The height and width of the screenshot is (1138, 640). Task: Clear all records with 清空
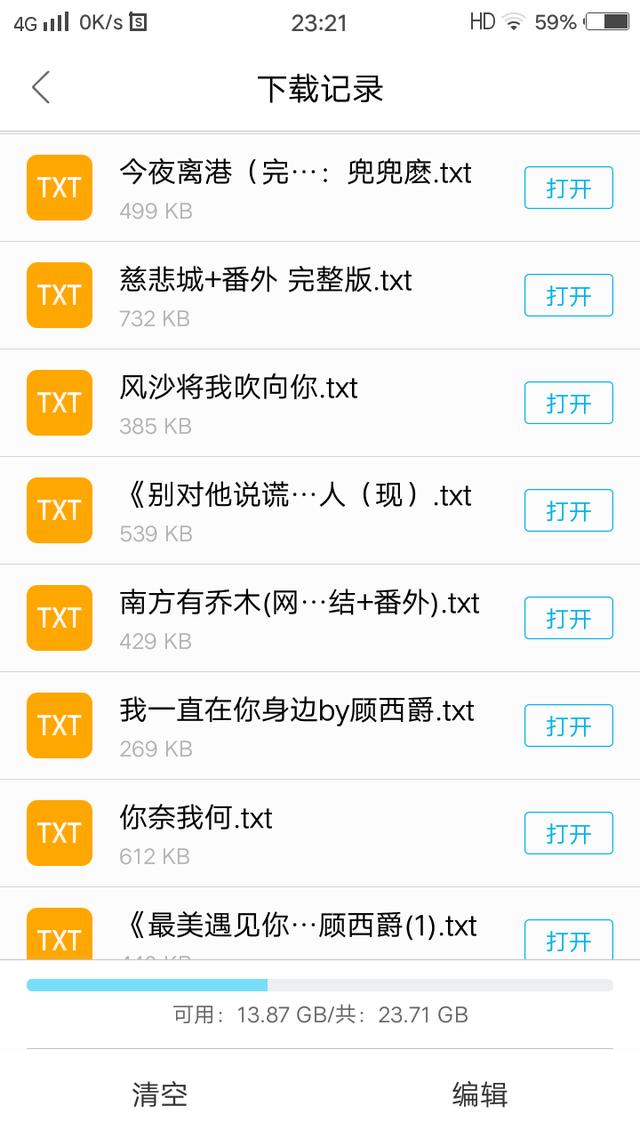(160, 1094)
